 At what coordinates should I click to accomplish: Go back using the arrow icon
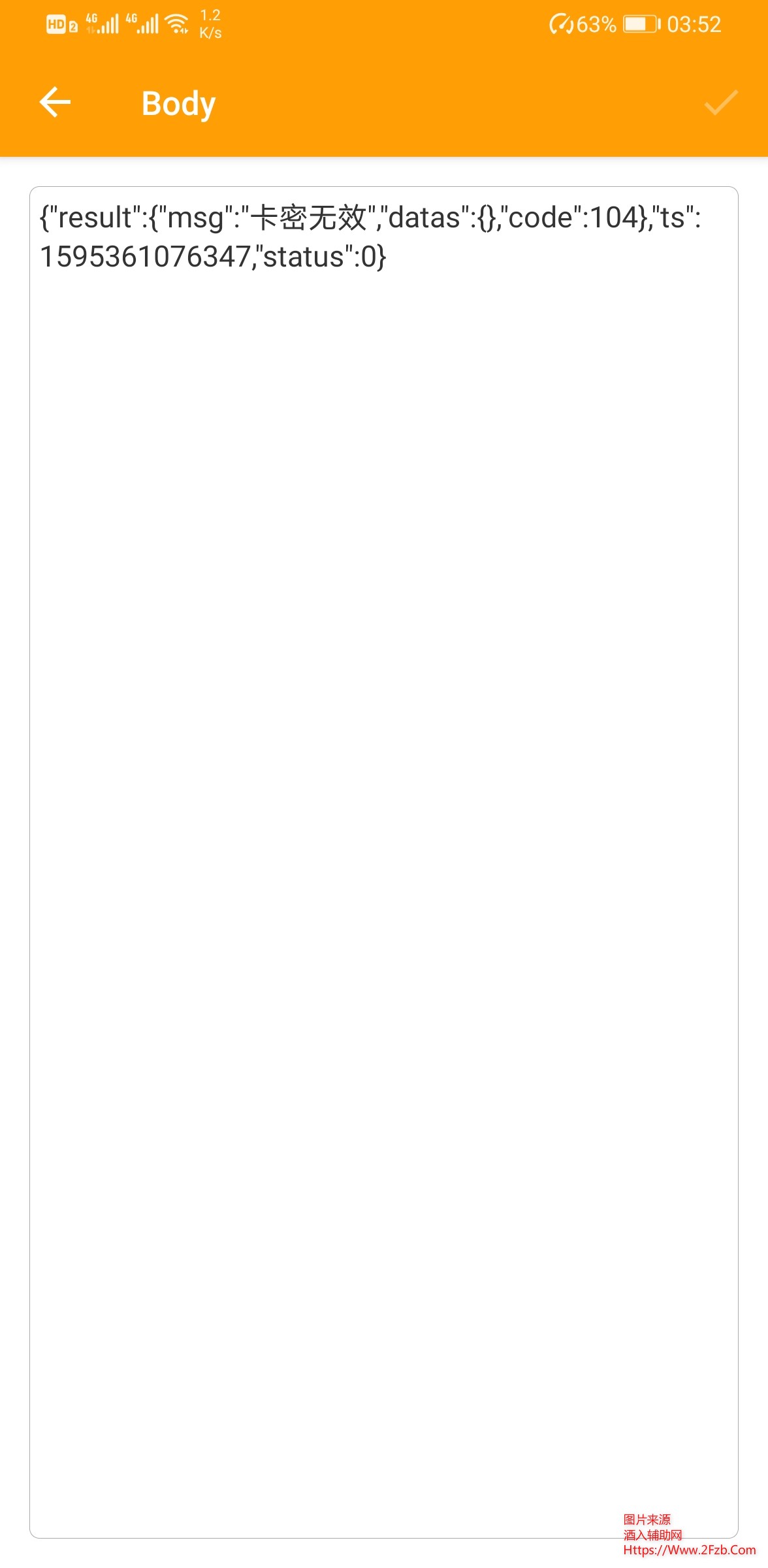[x=55, y=103]
